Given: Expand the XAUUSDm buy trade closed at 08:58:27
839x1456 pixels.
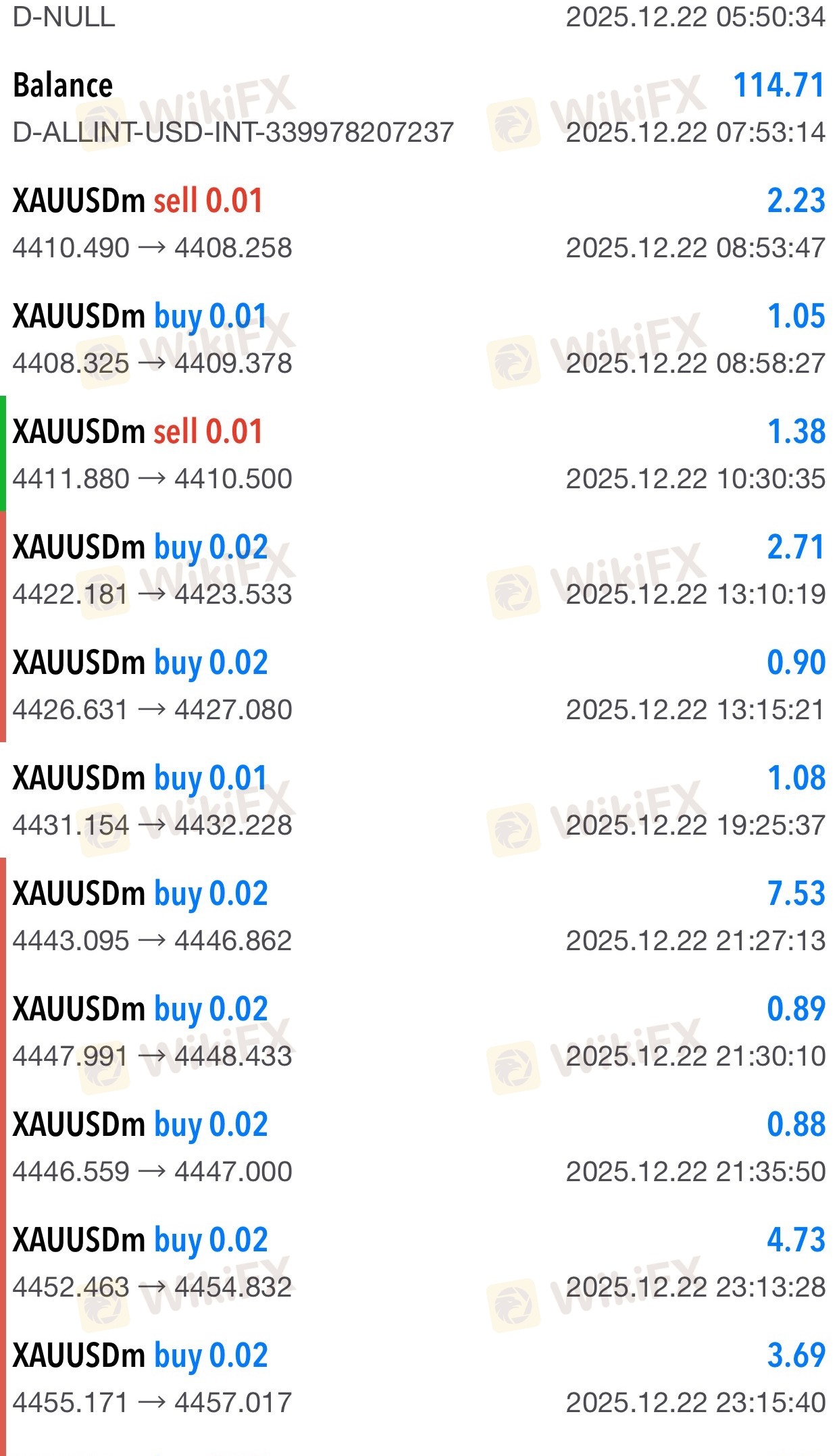Looking at the screenshot, I should pos(419,339).
